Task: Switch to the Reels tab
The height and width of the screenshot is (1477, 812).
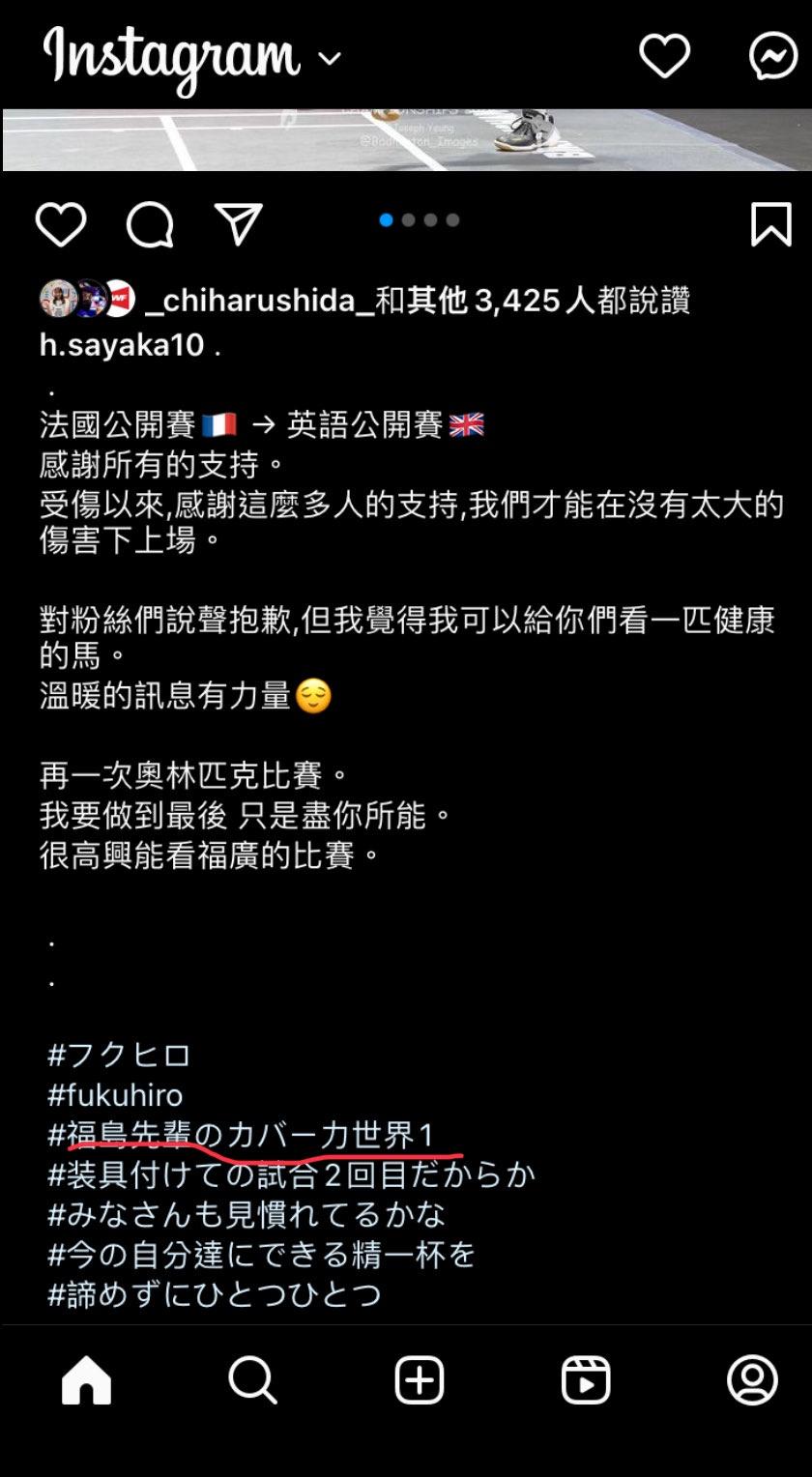Action: [x=586, y=1380]
